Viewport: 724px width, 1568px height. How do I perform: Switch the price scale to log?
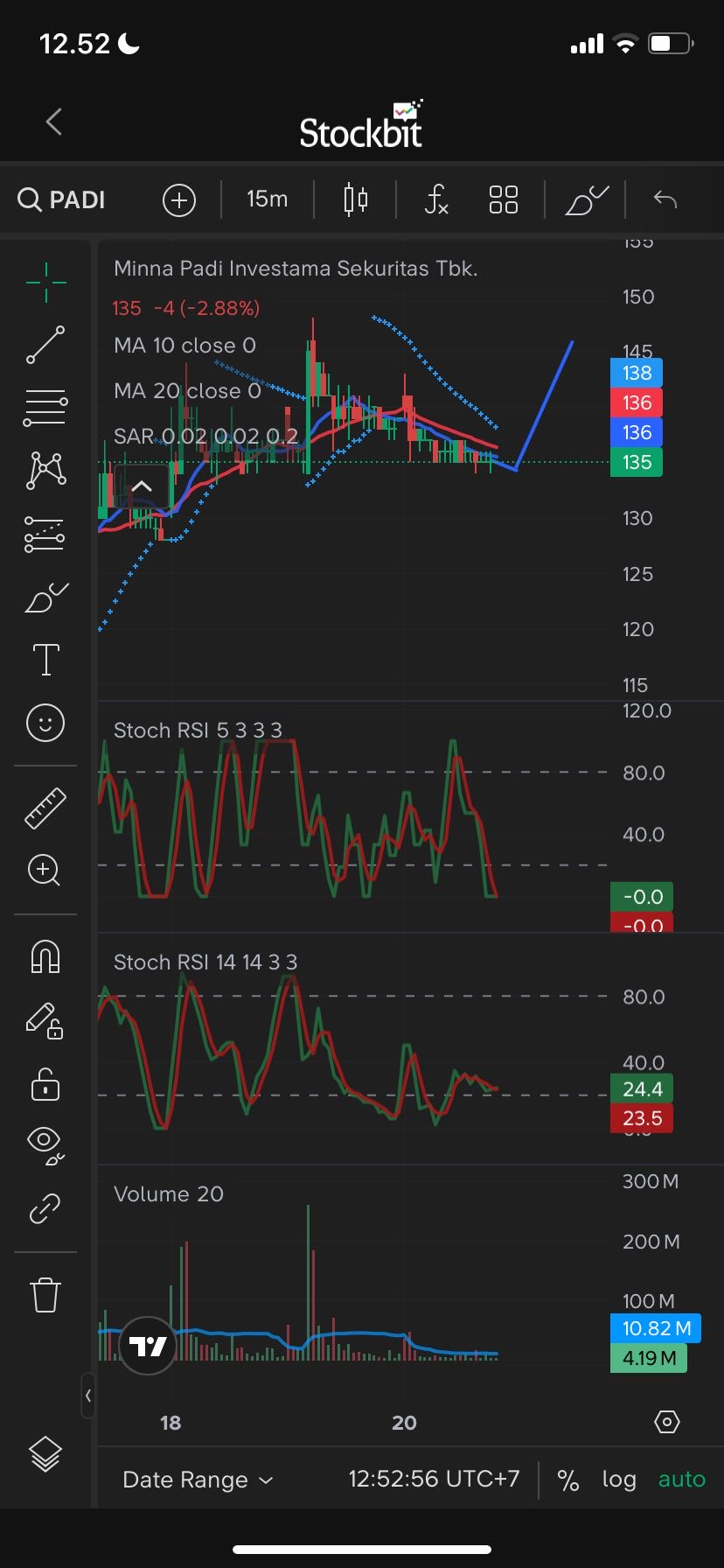coord(618,1480)
